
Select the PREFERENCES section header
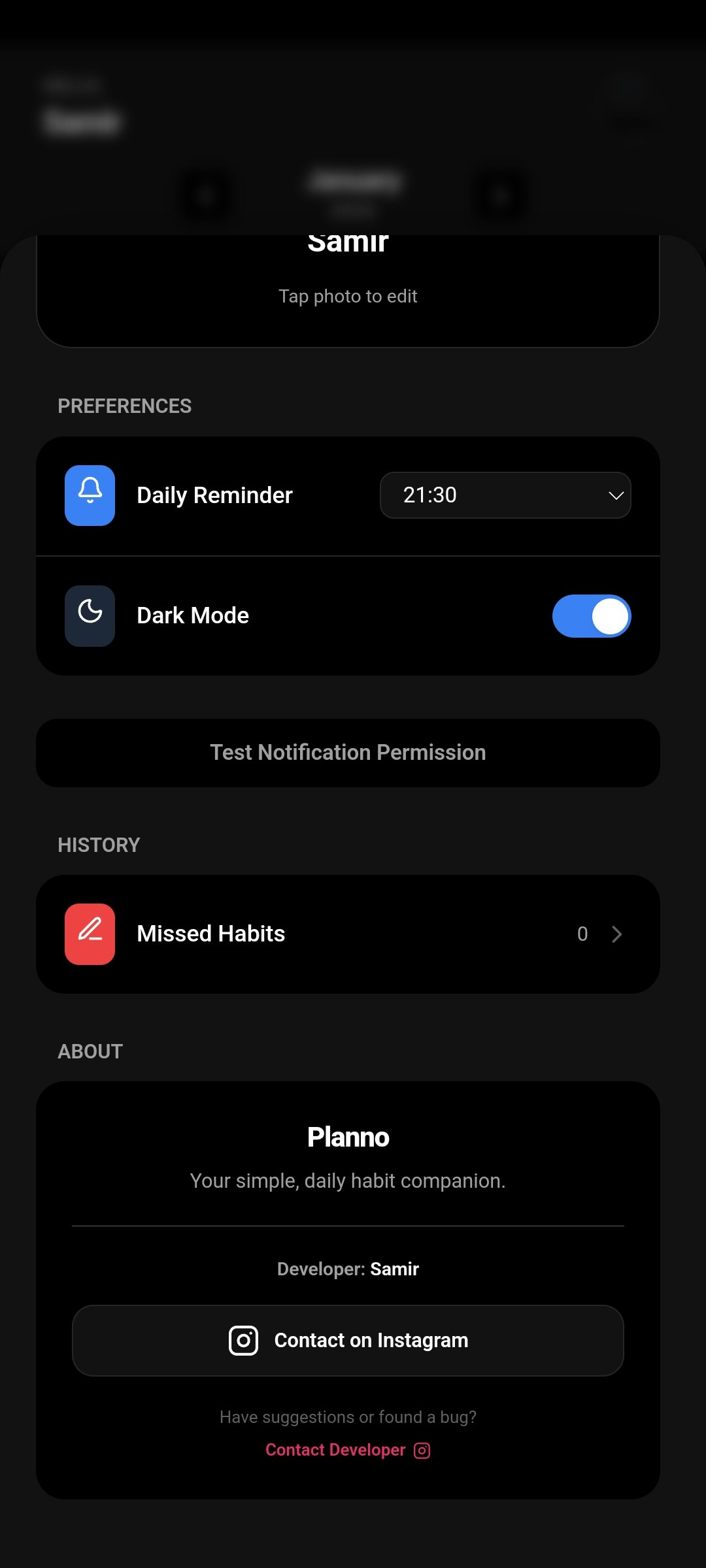pyautogui.click(x=124, y=406)
